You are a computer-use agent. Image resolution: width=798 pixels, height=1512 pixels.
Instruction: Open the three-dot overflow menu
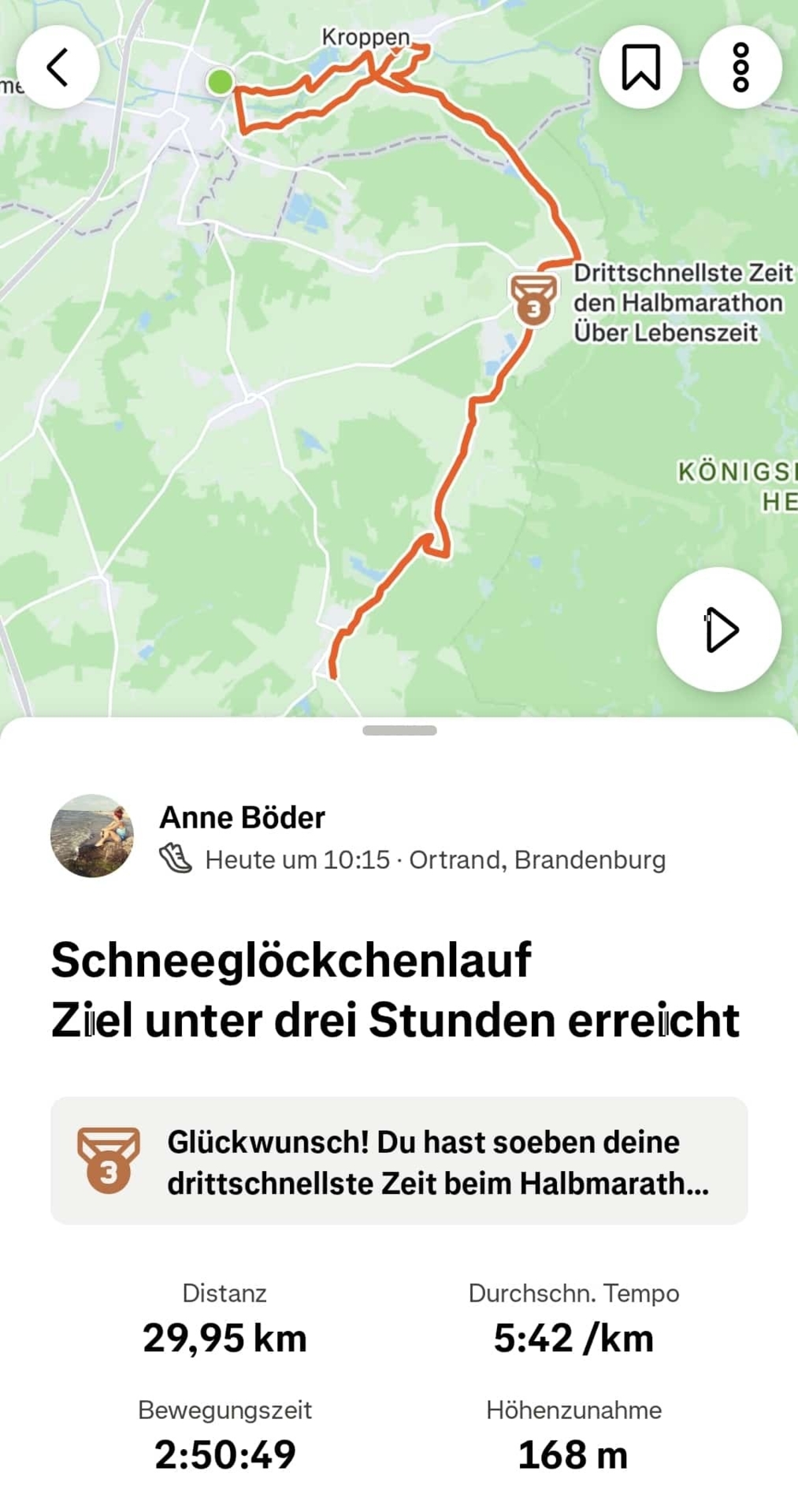click(x=740, y=67)
